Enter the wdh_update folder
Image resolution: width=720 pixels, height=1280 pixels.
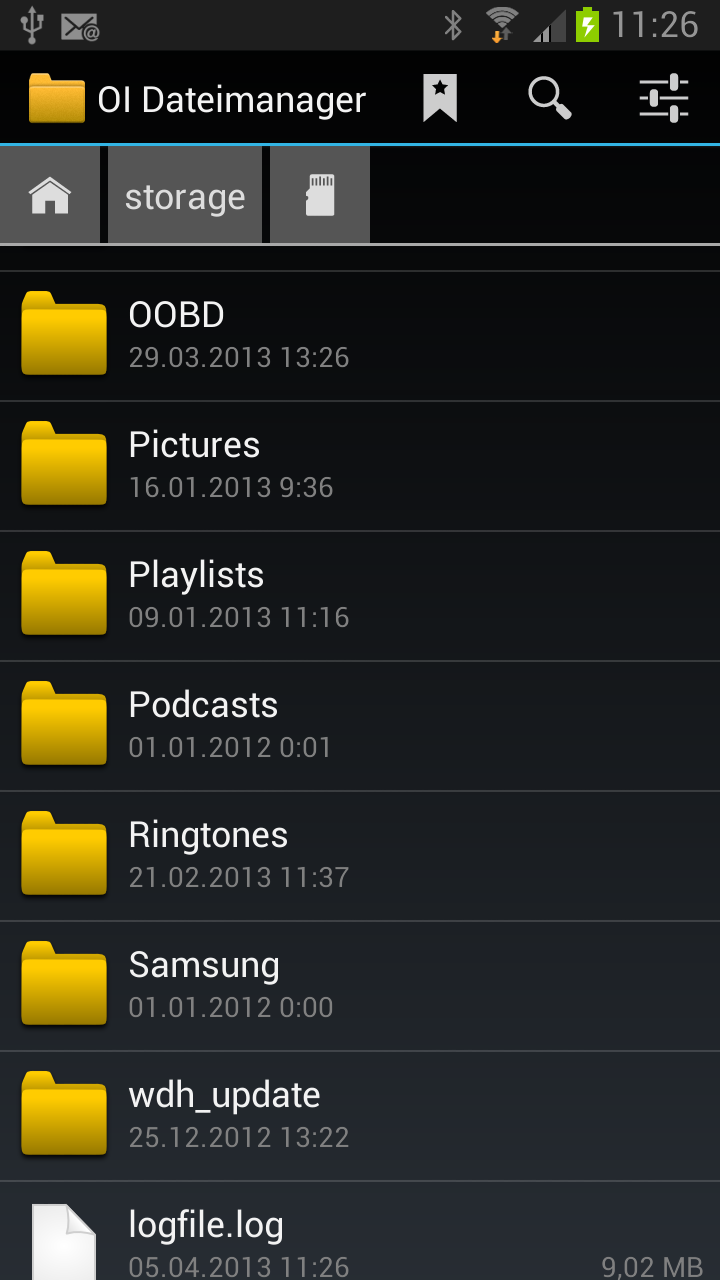click(x=360, y=1116)
